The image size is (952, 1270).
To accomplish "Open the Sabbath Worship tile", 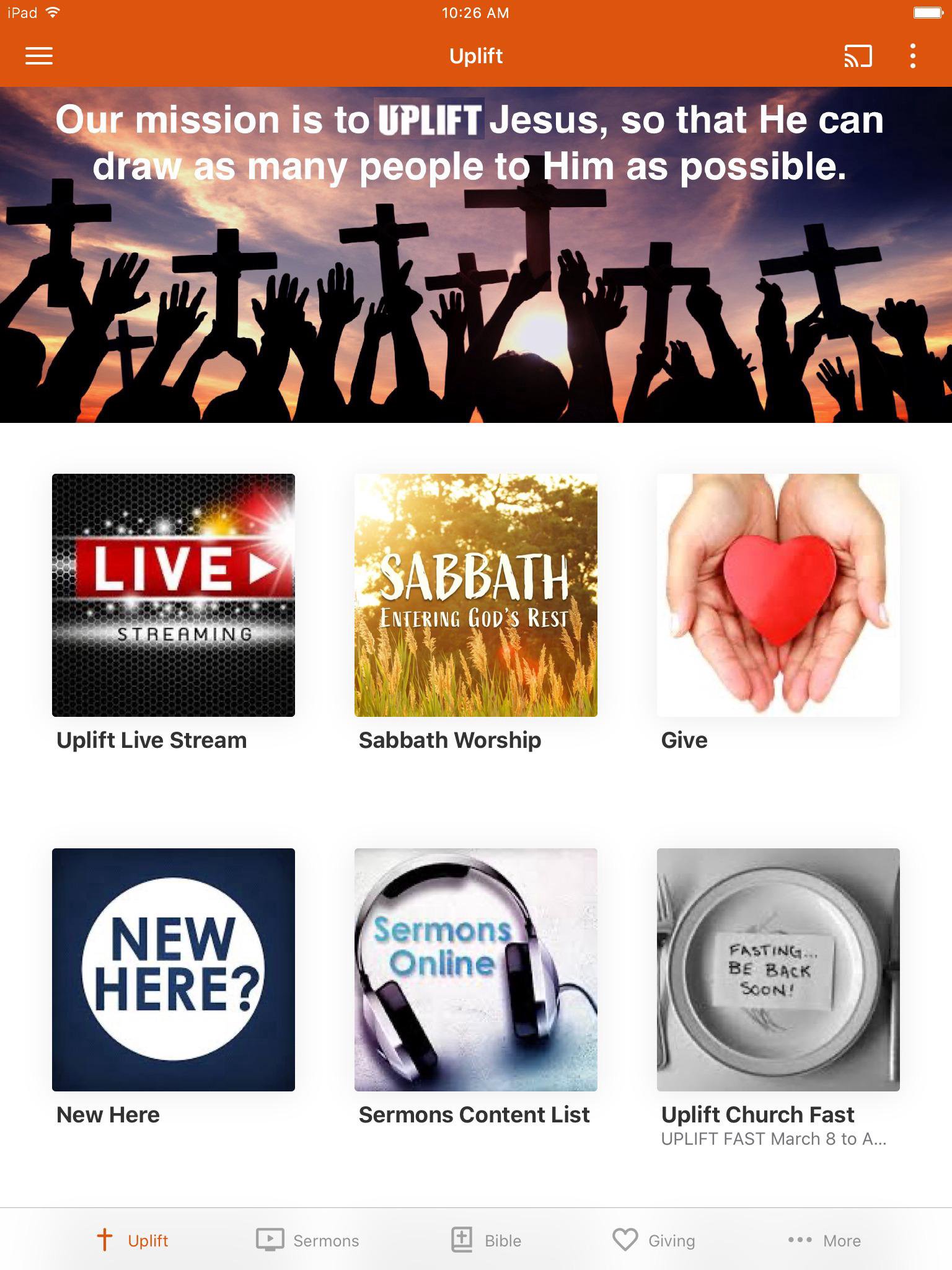I will [476, 595].
